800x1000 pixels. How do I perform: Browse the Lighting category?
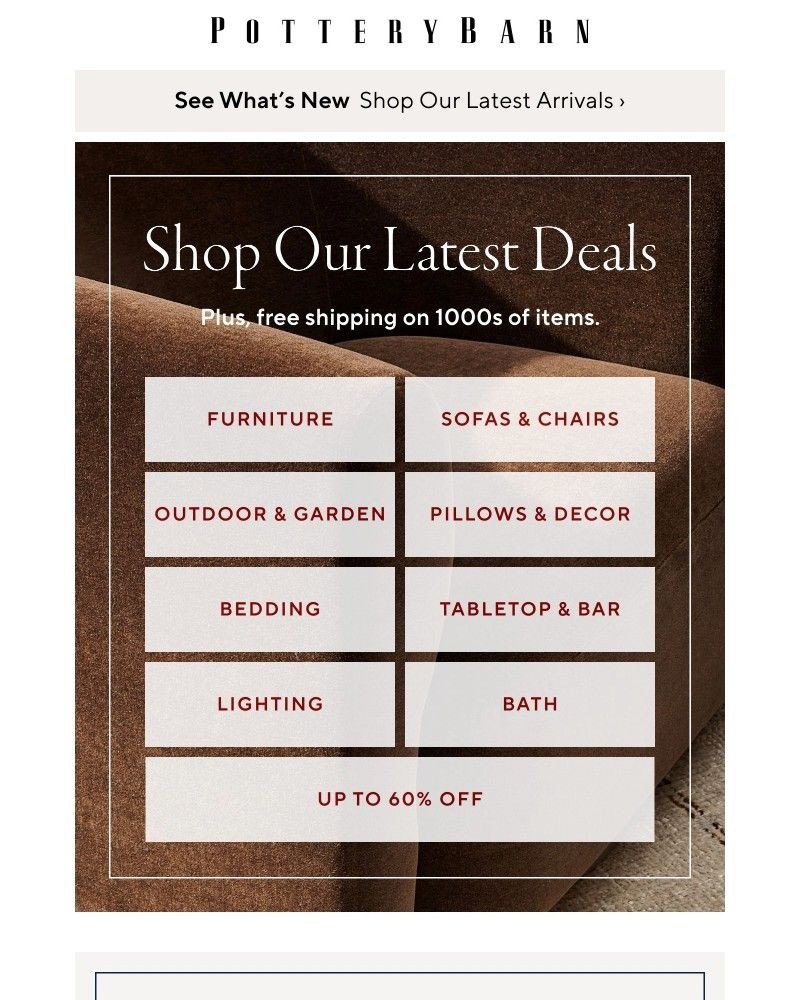[270, 703]
